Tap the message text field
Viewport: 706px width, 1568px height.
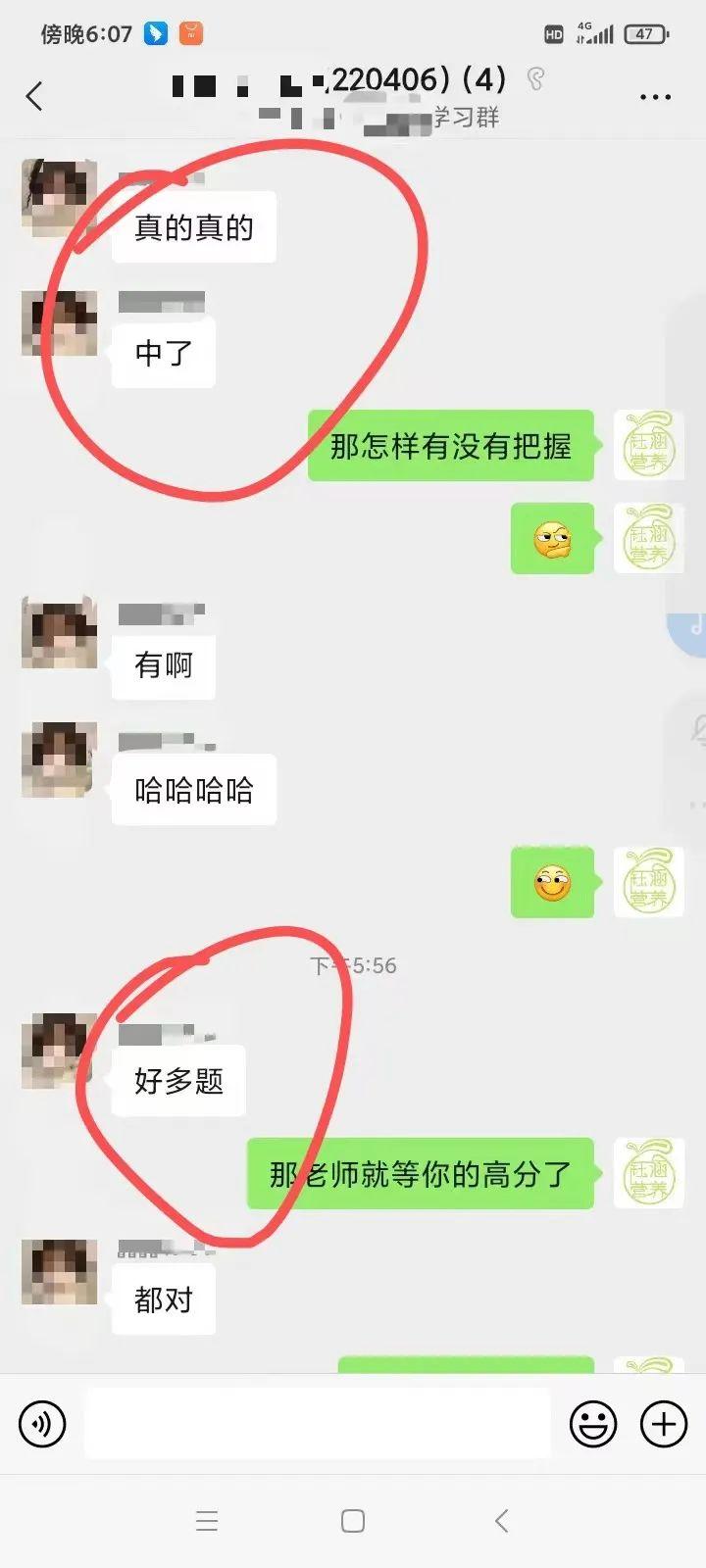(317, 1424)
